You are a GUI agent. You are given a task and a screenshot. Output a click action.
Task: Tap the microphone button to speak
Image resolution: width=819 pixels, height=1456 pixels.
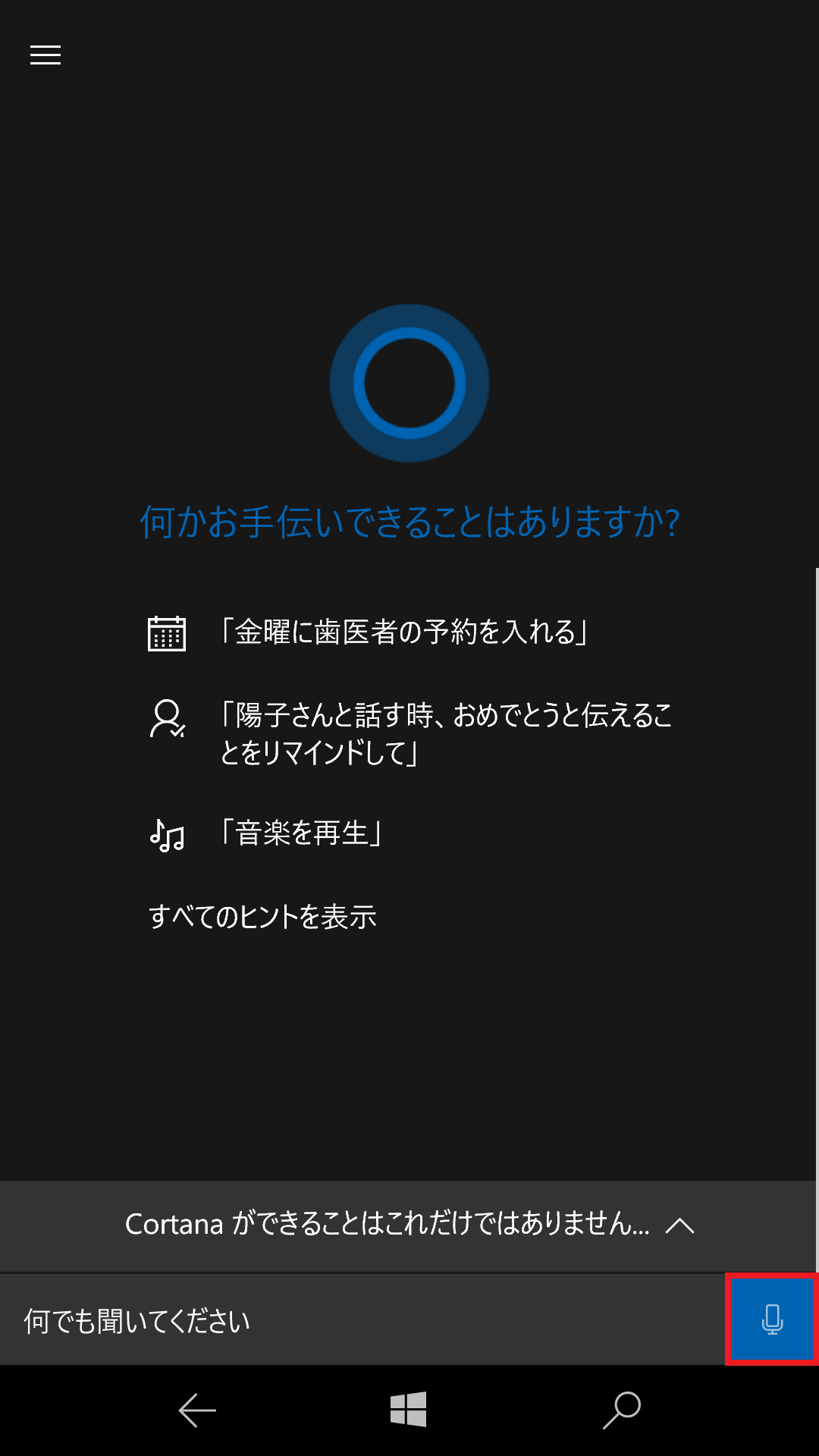(772, 1319)
